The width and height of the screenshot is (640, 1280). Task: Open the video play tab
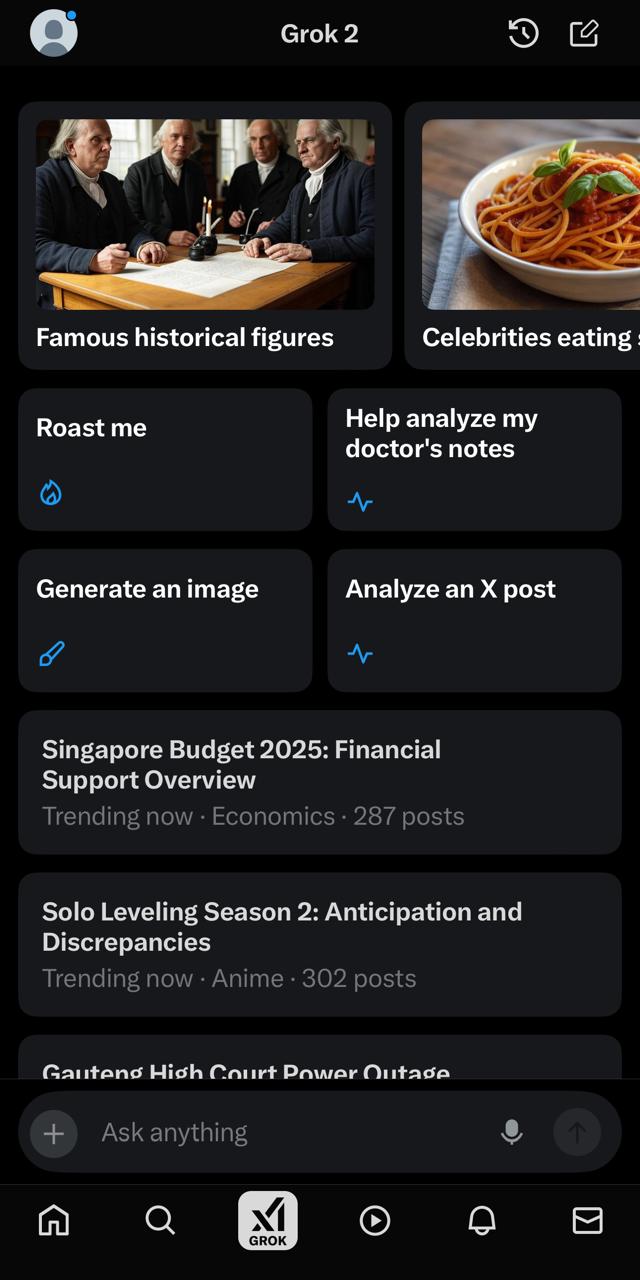click(x=375, y=1220)
